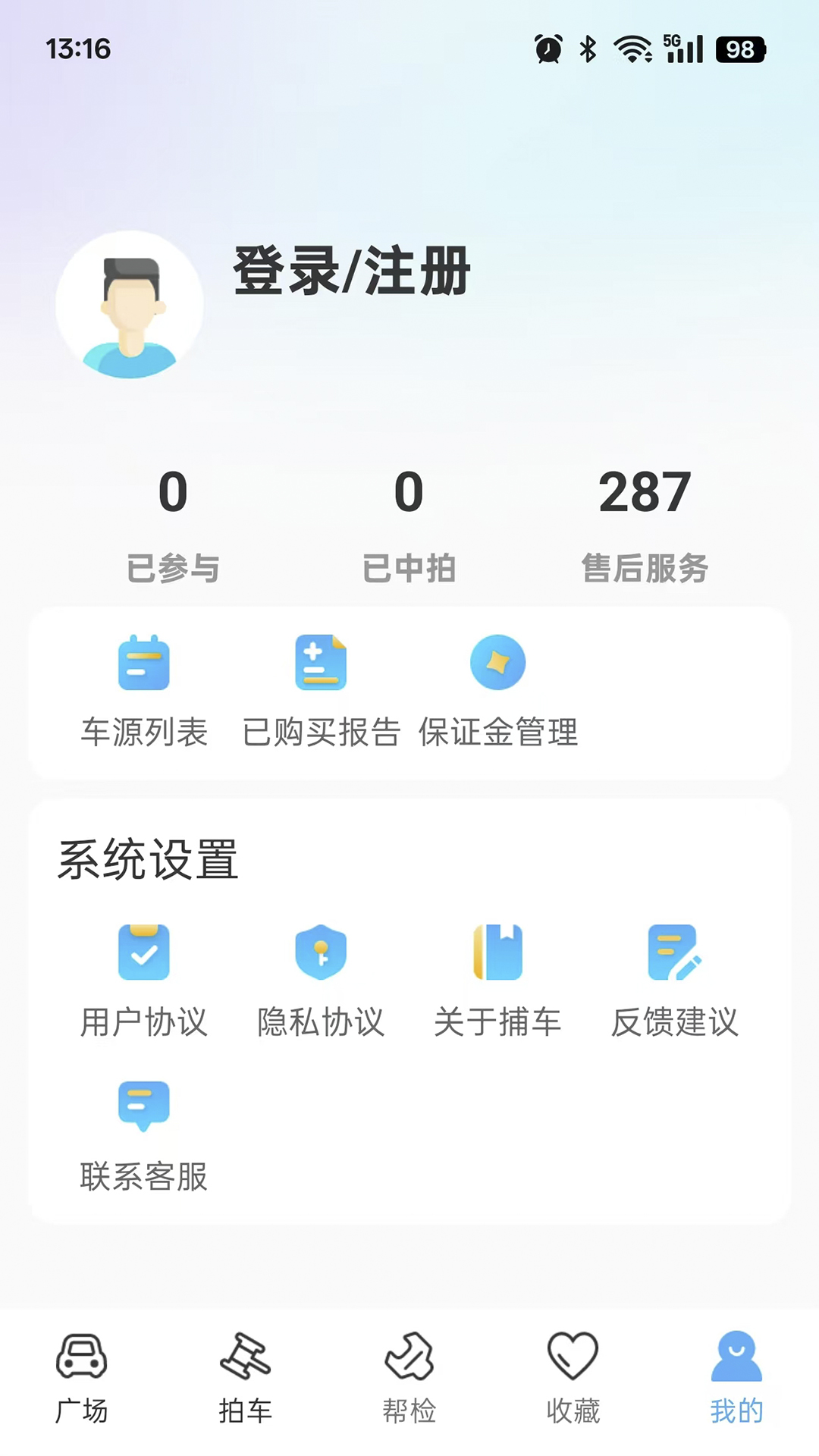Open 车源列表 vehicle list
The width and height of the screenshot is (819, 1456).
[144, 690]
